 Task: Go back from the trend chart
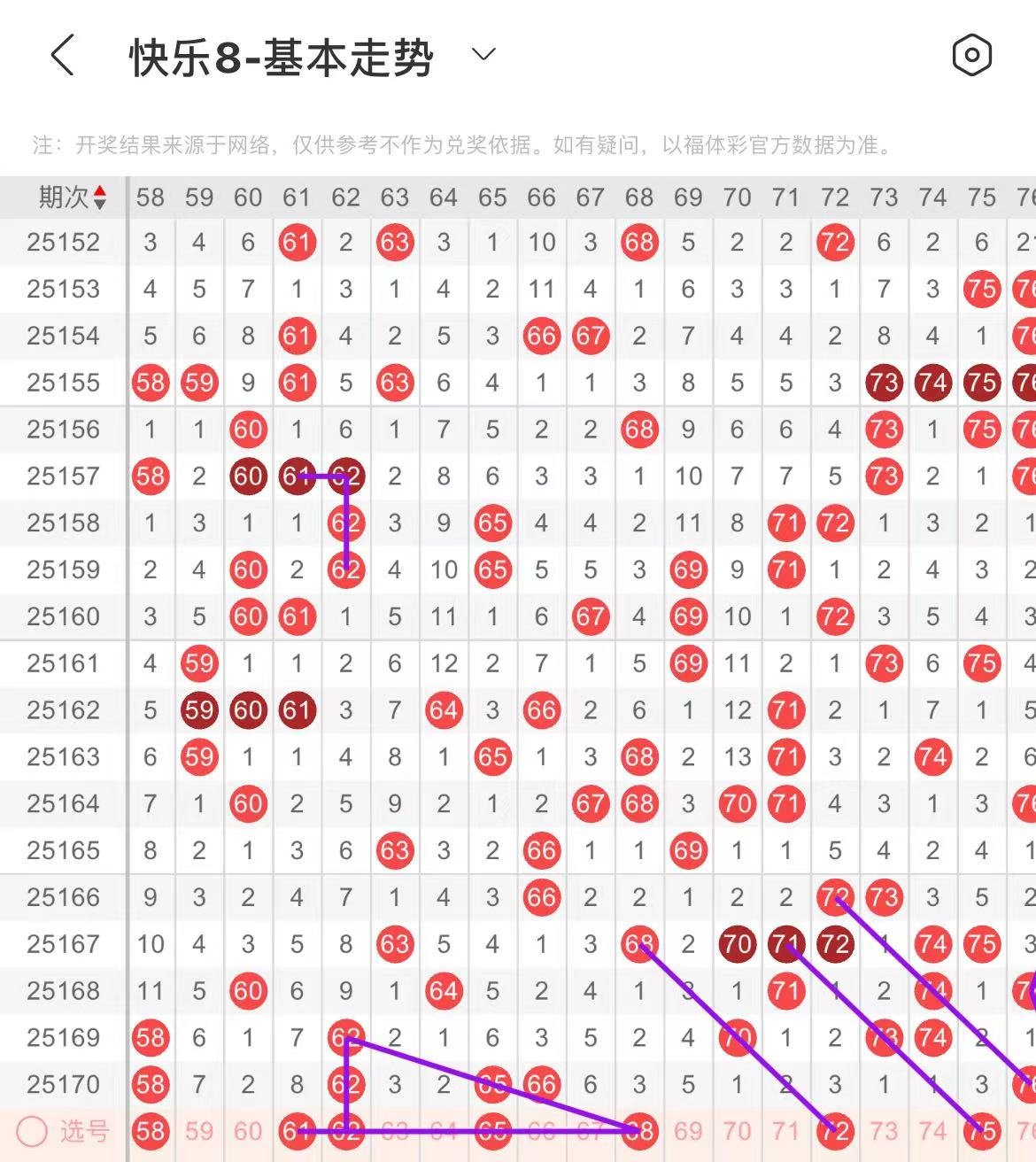[62, 56]
